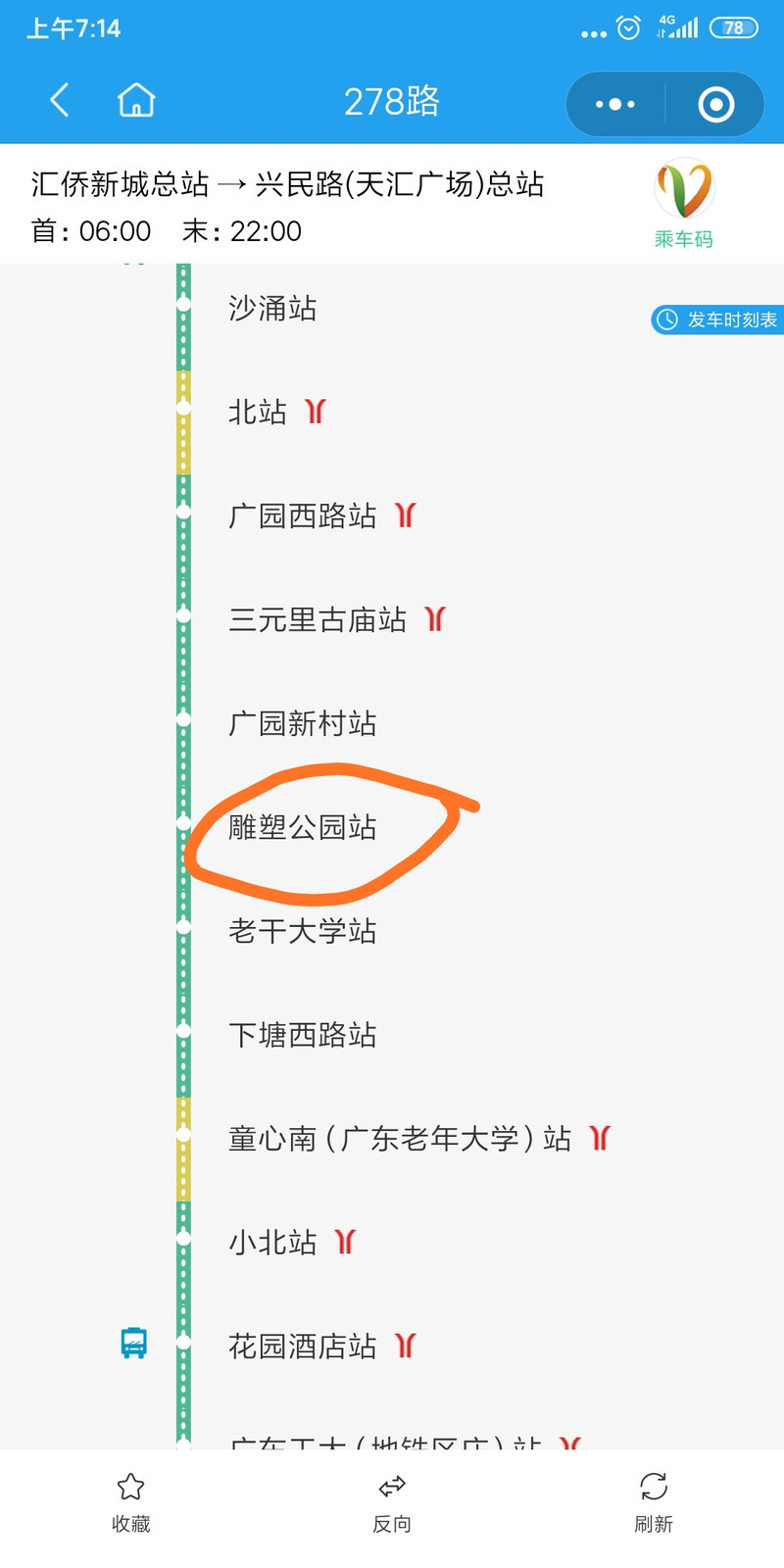Select the 广园新村站 stop

click(x=302, y=723)
